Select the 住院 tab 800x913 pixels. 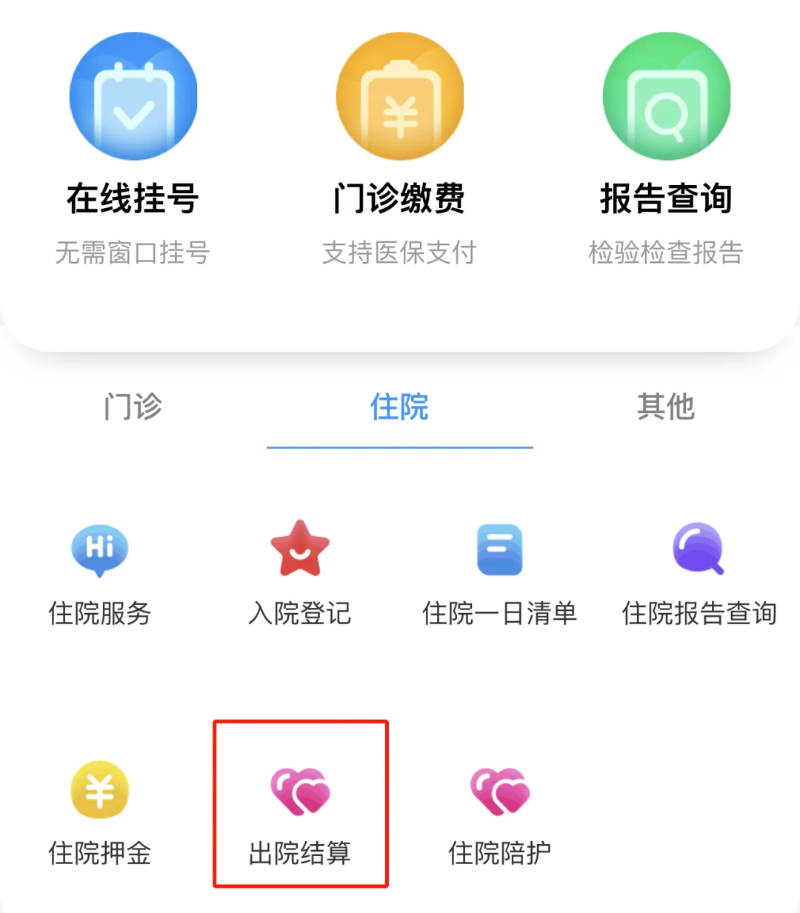[399, 407]
